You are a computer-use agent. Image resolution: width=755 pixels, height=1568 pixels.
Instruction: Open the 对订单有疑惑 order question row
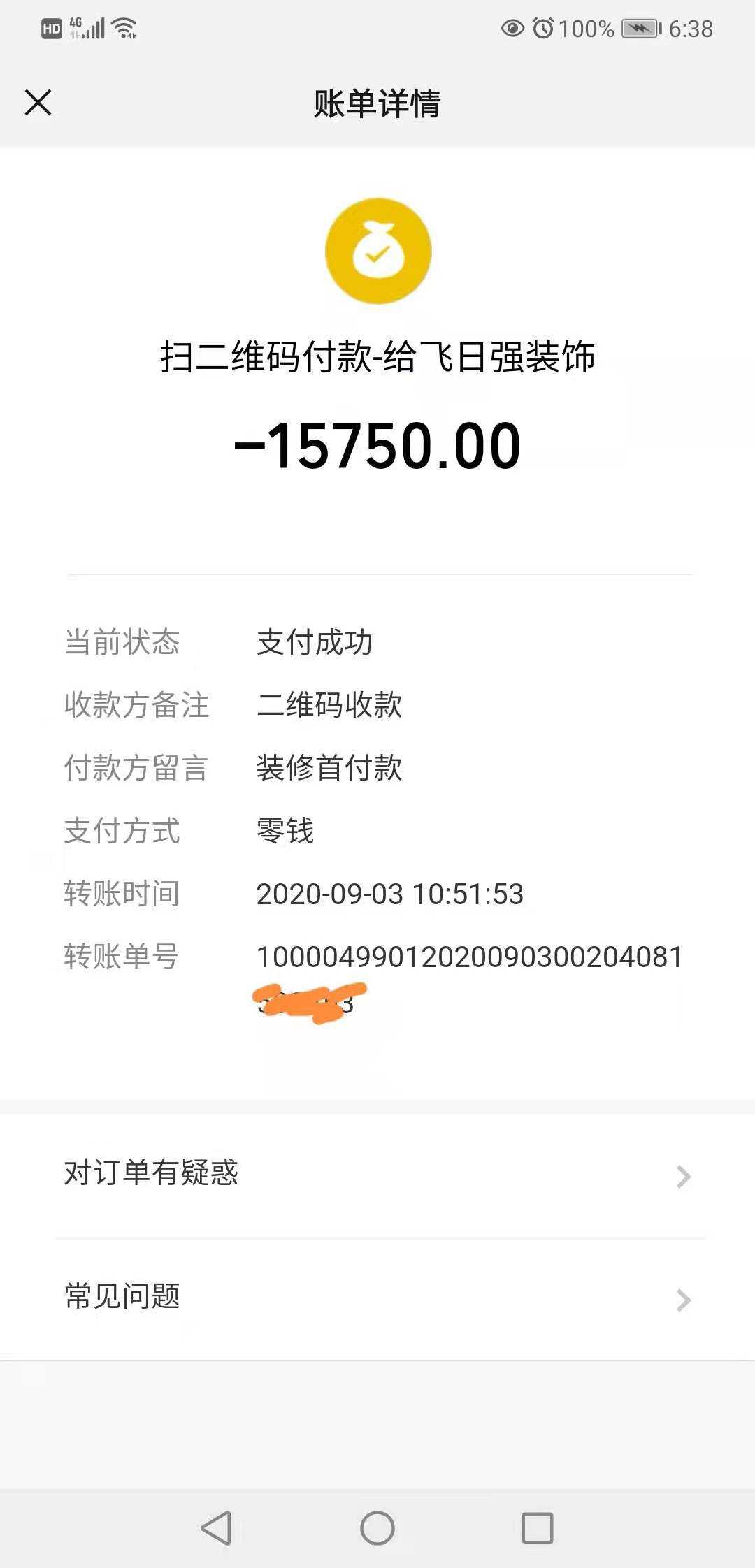pos(377,1175)
